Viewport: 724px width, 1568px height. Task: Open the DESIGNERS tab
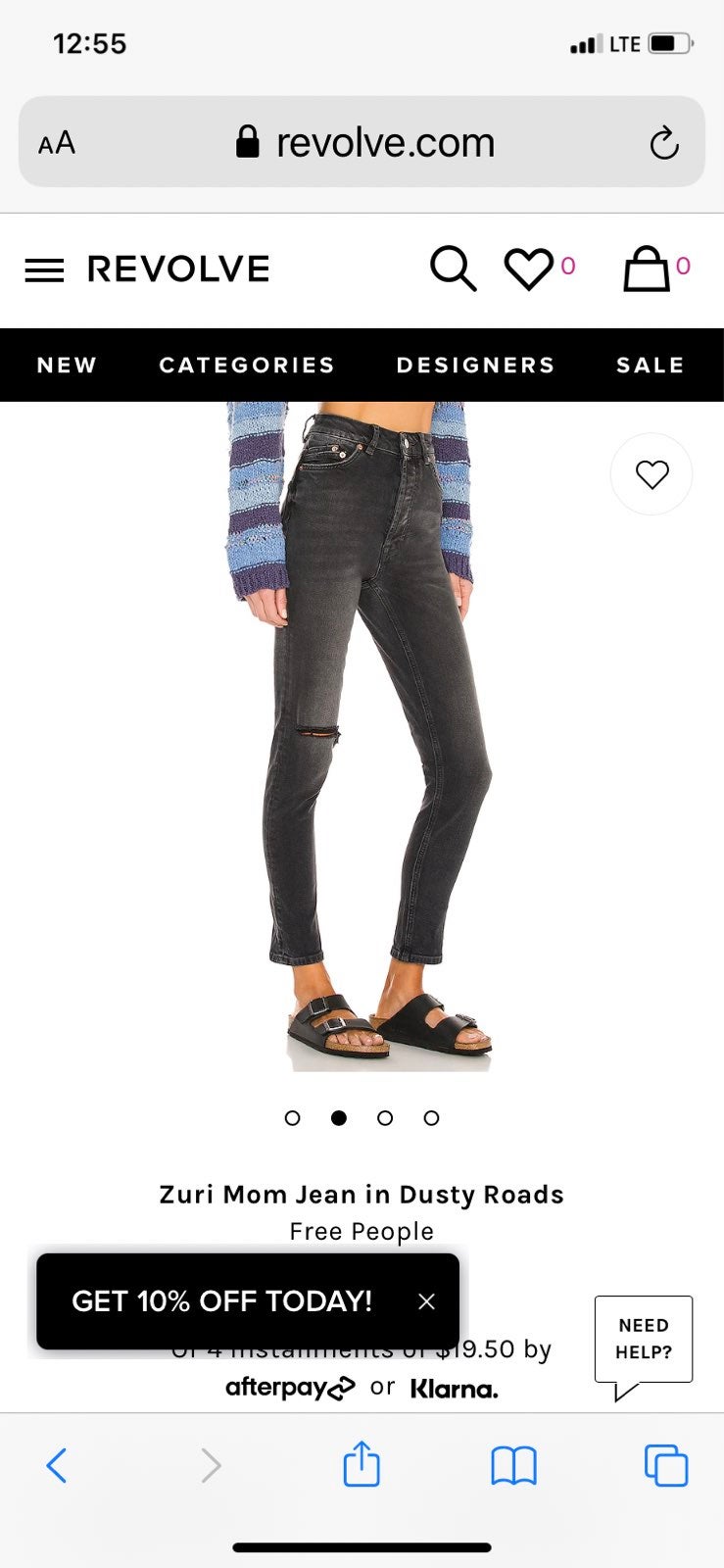475,365
